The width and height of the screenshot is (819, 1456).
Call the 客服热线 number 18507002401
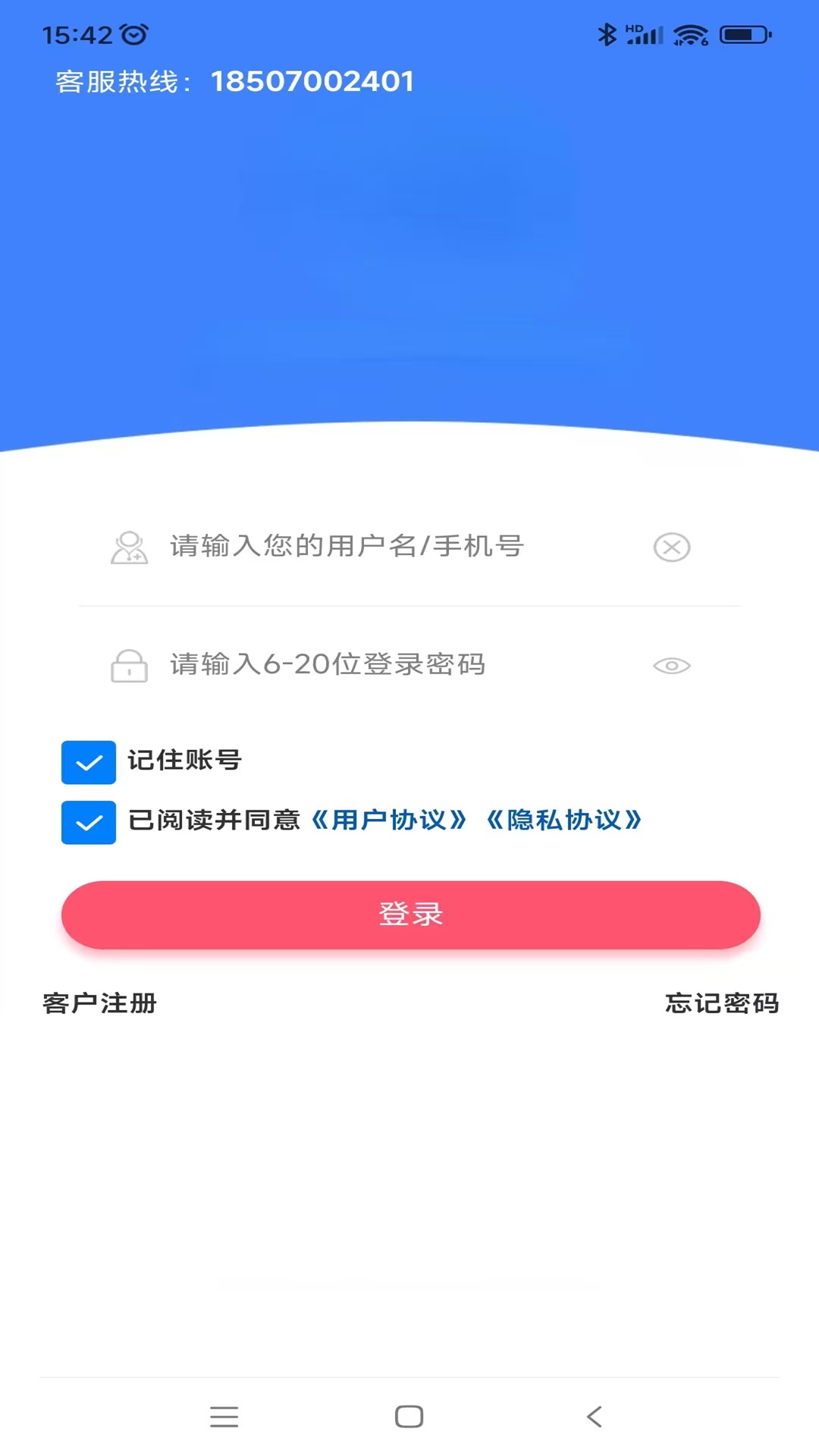point(312,81)
